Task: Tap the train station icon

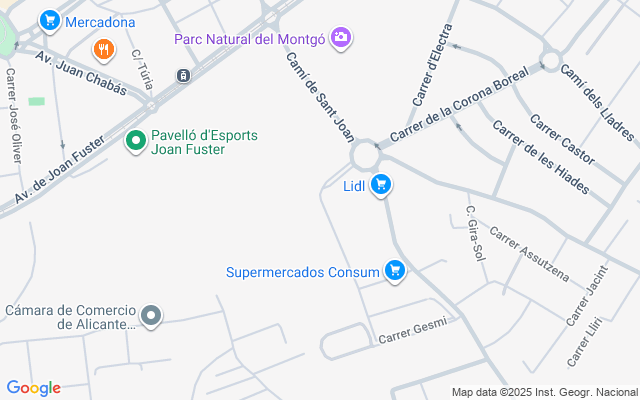Action: 183,76
